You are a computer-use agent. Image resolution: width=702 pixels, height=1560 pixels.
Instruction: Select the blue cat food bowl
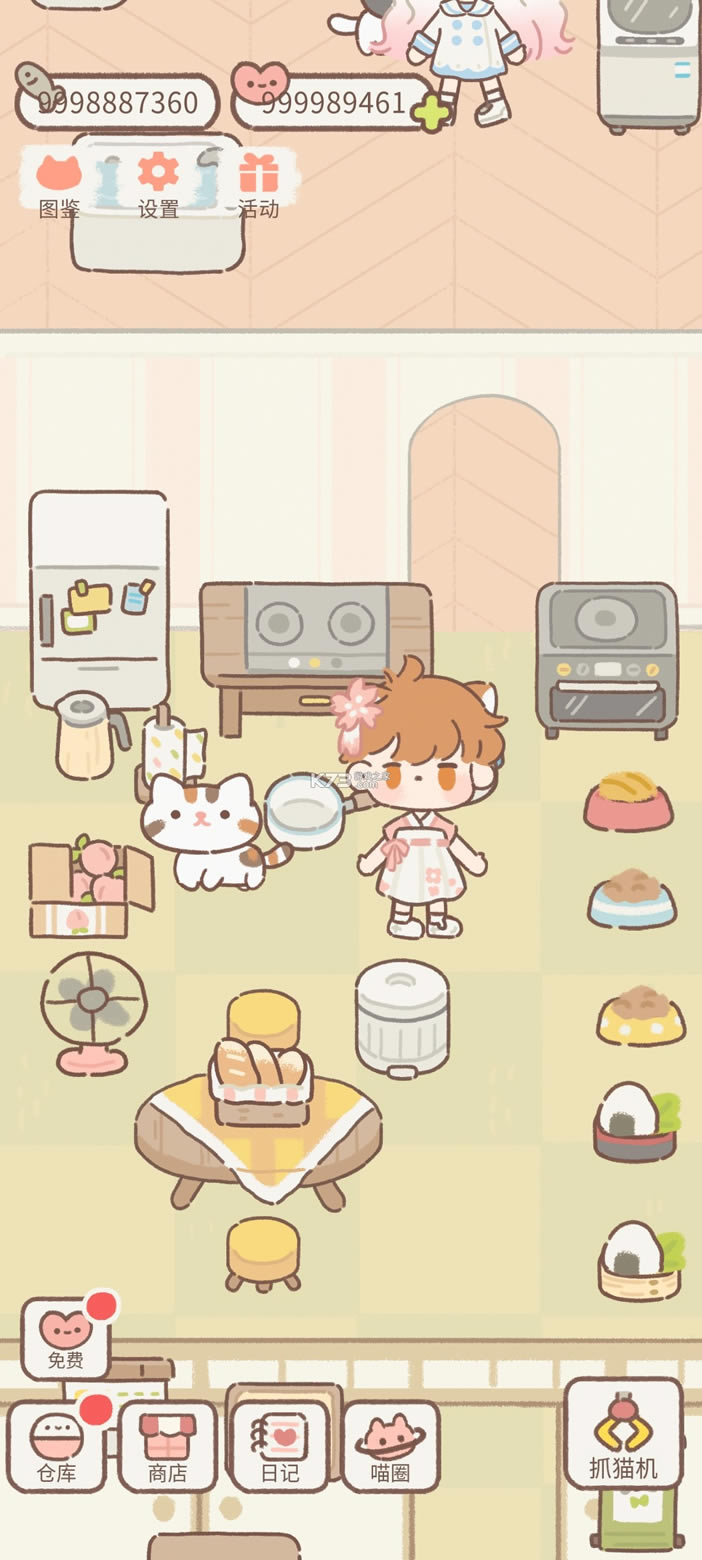click(631, 898)
